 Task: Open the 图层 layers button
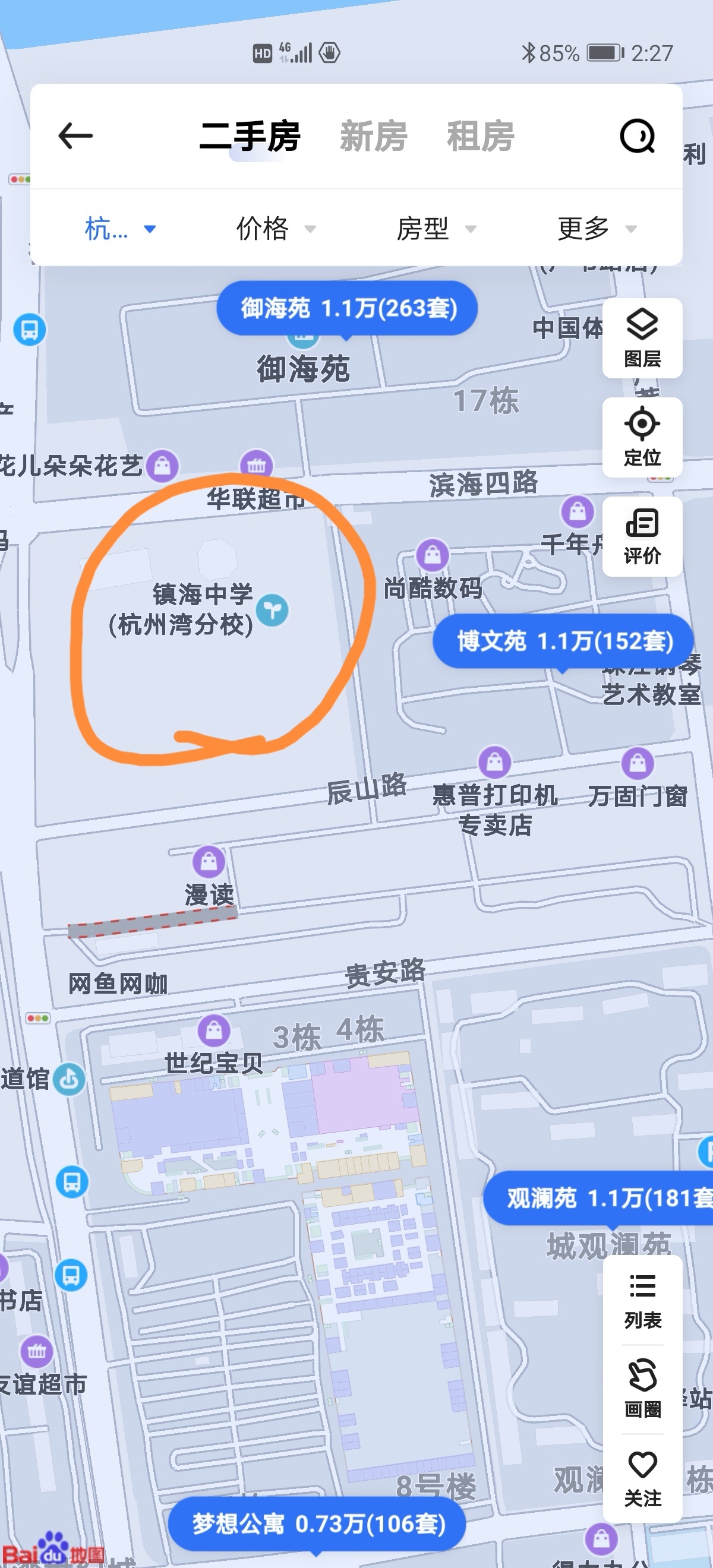(x=642, y=339)
